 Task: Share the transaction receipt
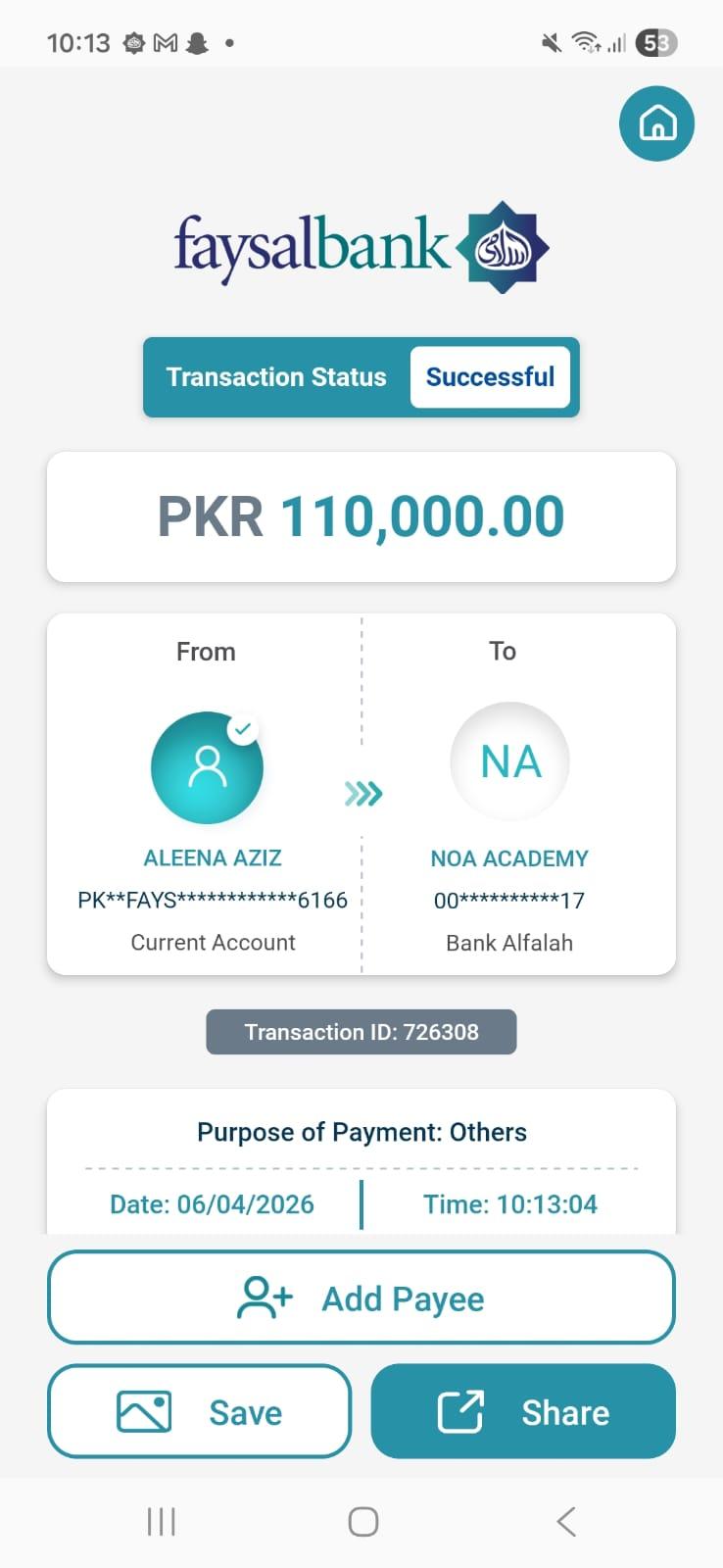pos(523,1412)
